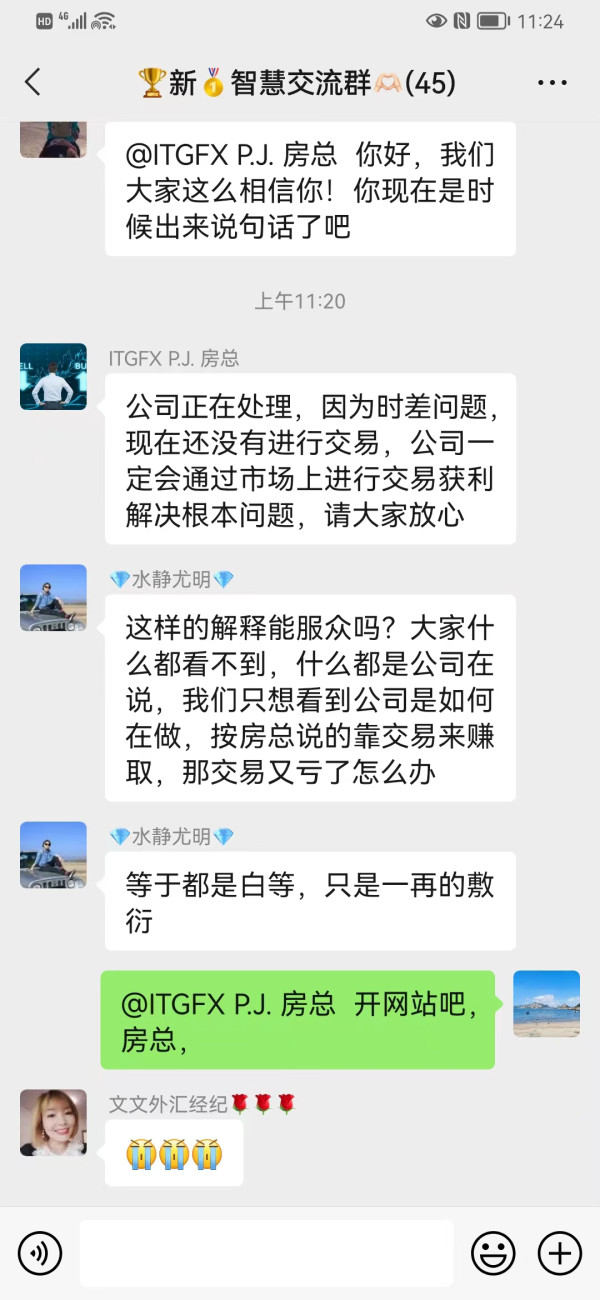600x1300 pixels.
Task: Open the emoji sticker panel
Action: [493, 1252]
